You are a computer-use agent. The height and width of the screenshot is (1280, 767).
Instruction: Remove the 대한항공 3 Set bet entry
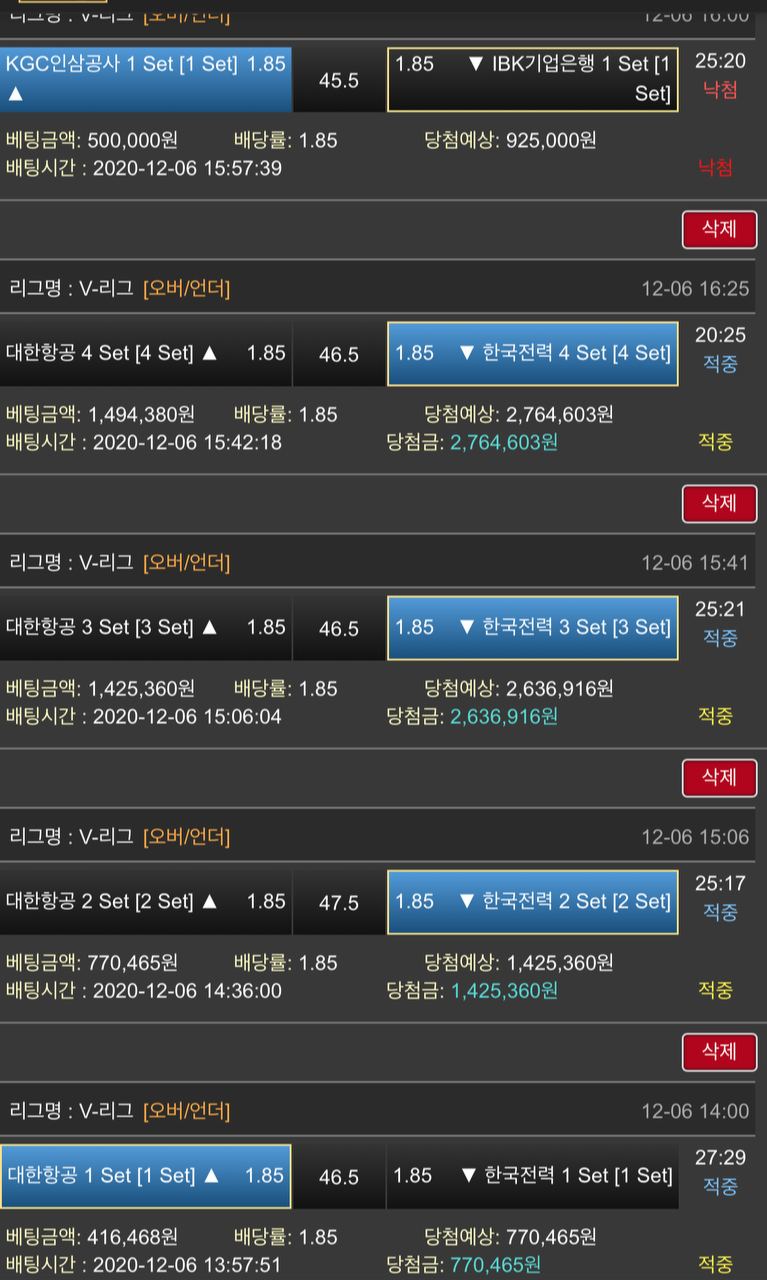click(719, 777)
